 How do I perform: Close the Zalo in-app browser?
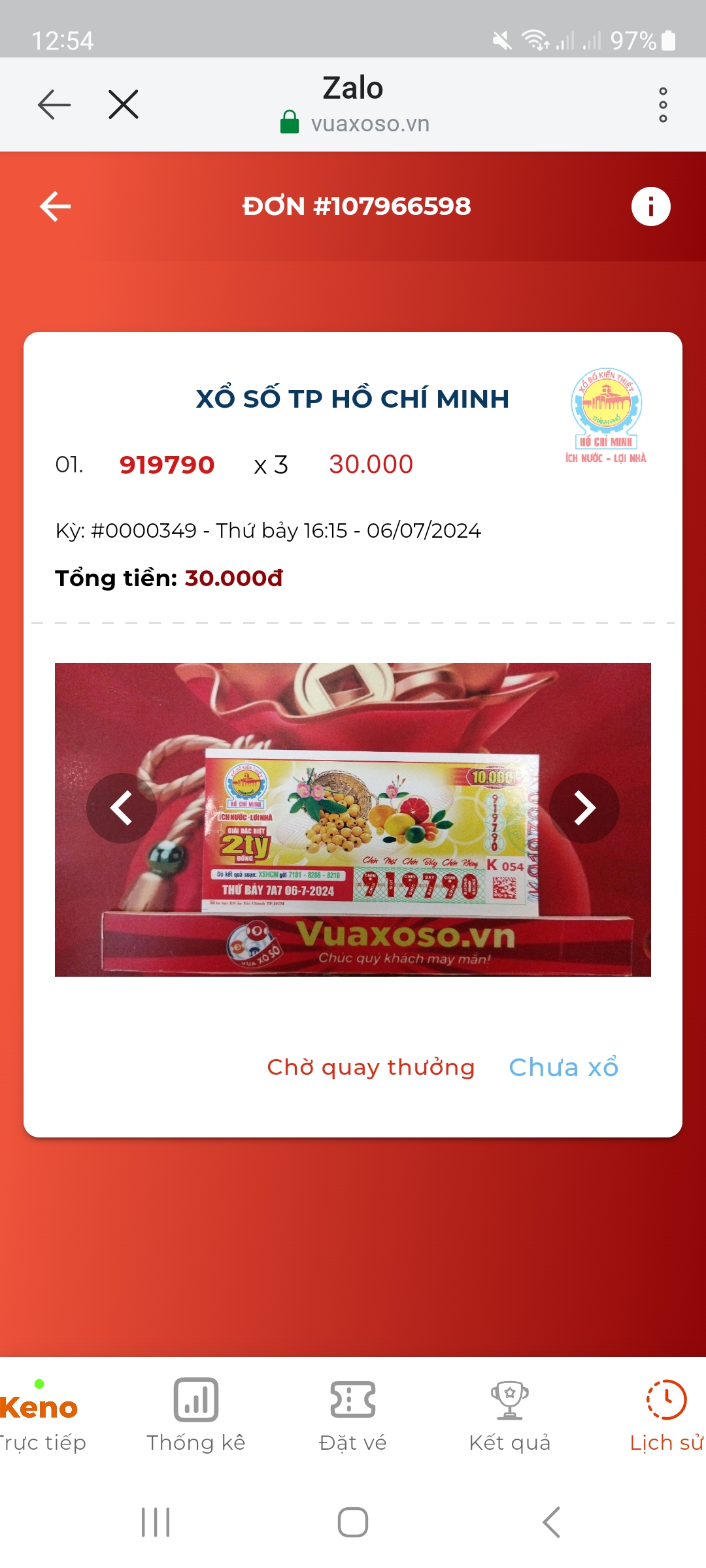[x=124, y=105]
